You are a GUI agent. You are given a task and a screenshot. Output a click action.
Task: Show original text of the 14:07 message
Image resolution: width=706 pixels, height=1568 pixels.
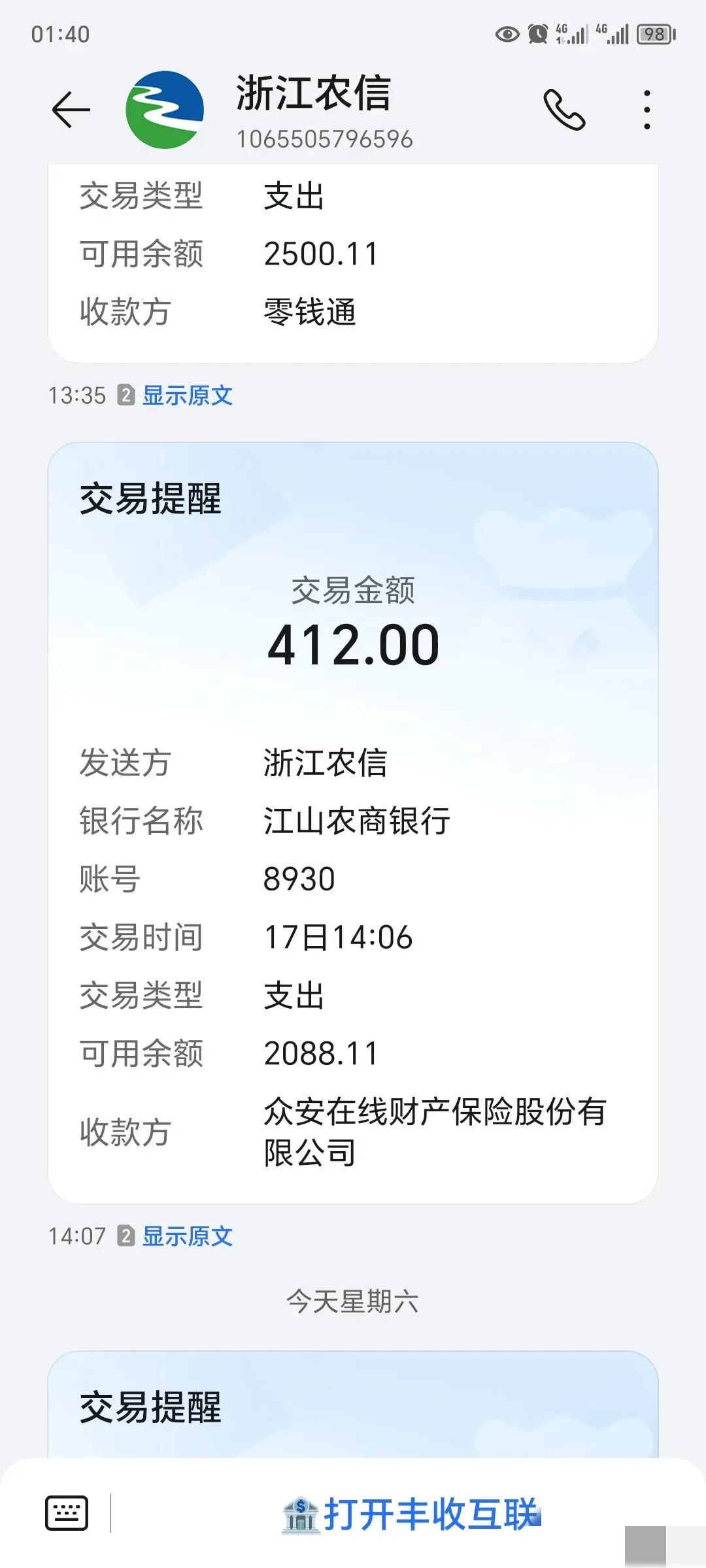pos(188,1236)
